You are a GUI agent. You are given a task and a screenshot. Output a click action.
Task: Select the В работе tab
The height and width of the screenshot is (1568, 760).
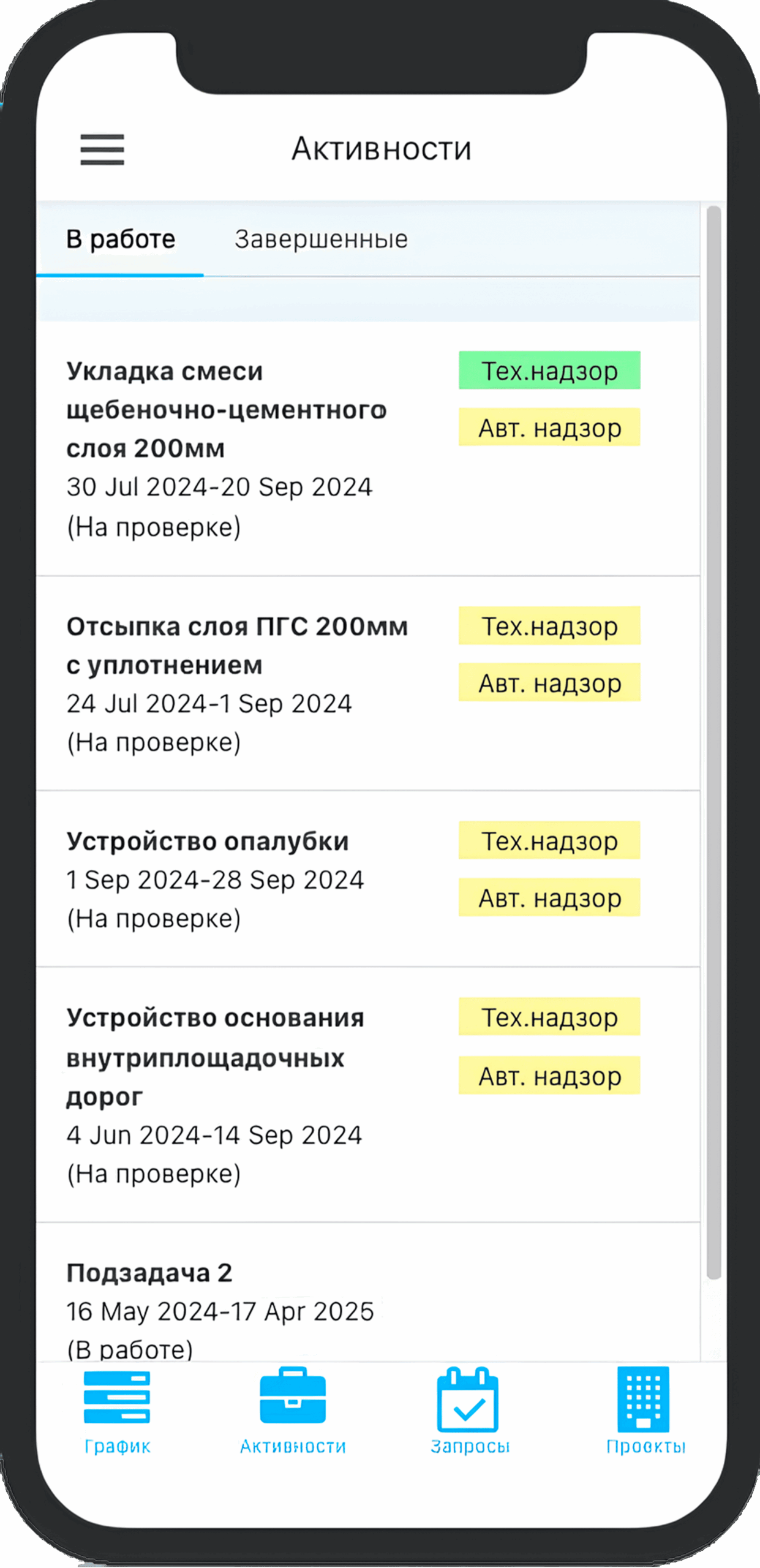[x=121, y=239]
